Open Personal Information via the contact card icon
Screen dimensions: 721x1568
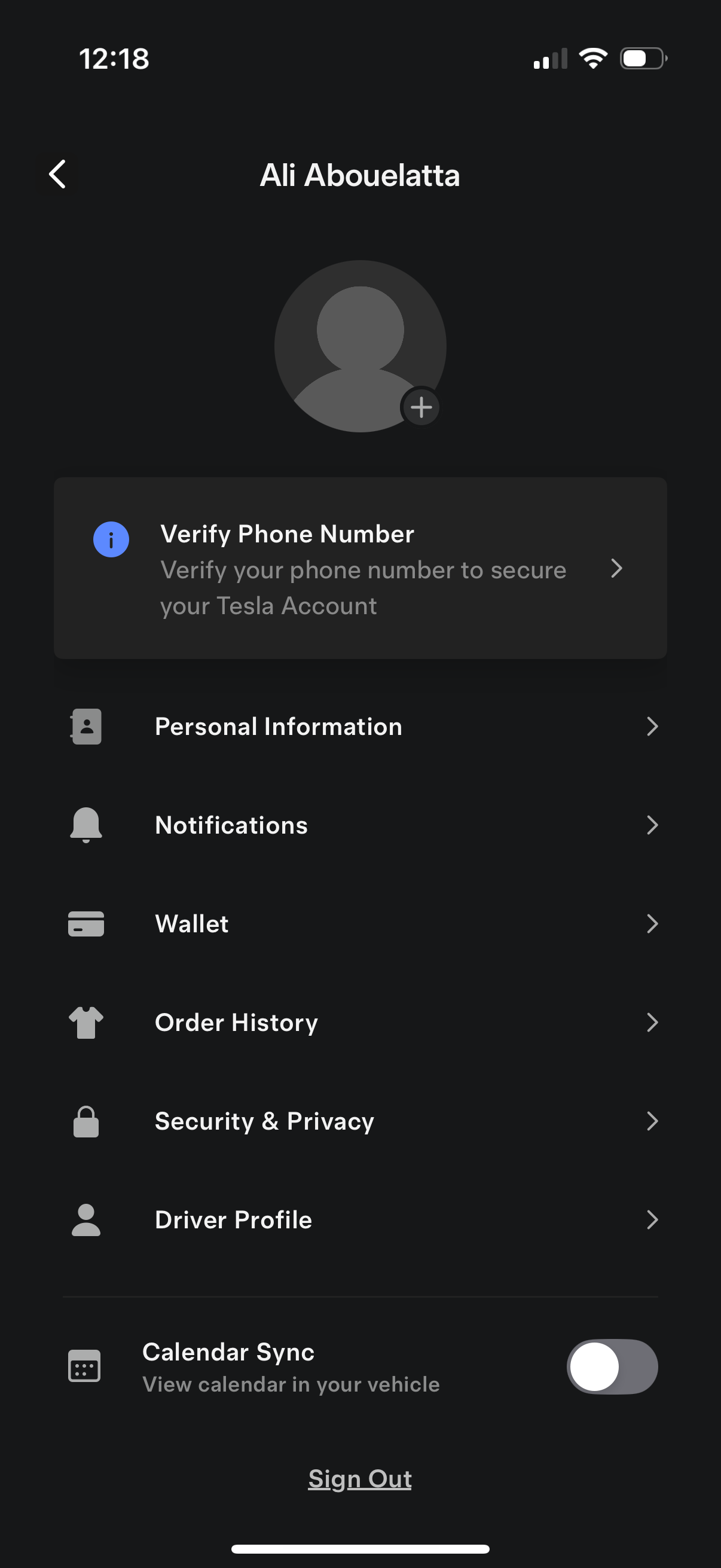click(85, 725)
